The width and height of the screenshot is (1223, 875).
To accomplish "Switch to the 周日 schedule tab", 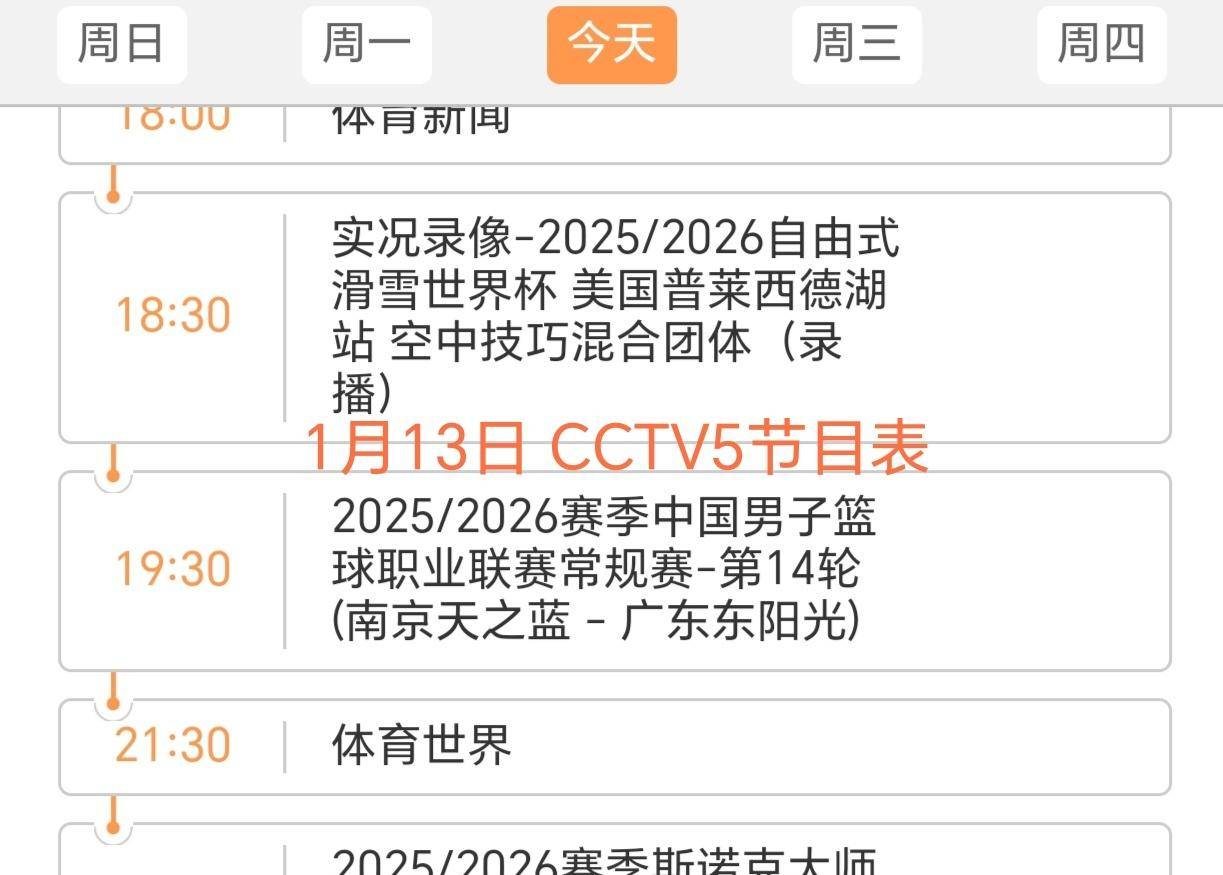I will 121,45.
